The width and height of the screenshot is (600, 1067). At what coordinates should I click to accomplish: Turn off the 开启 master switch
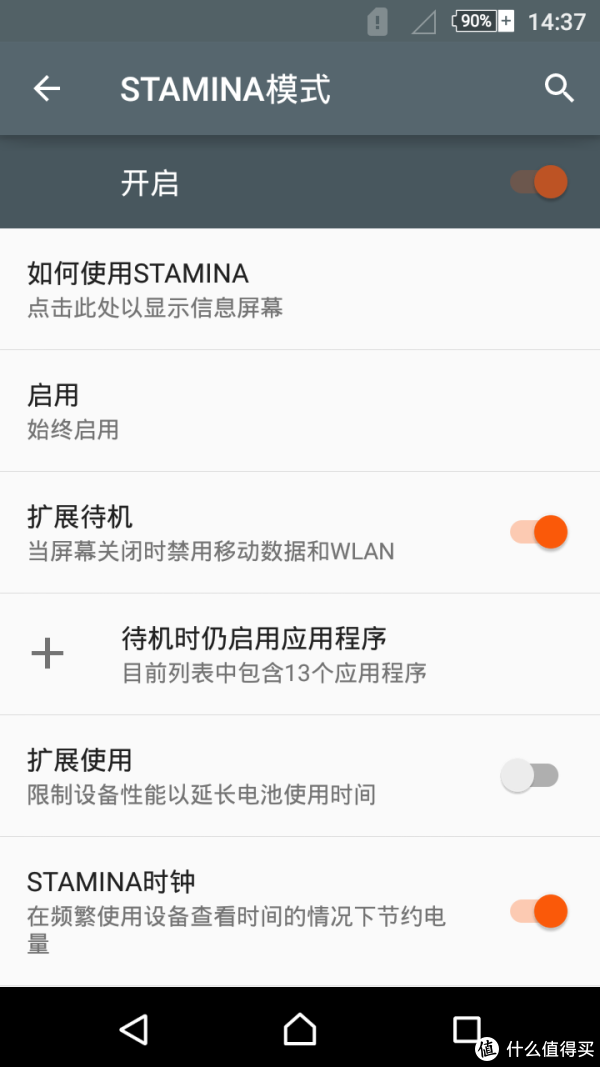[x=539, y=182]
